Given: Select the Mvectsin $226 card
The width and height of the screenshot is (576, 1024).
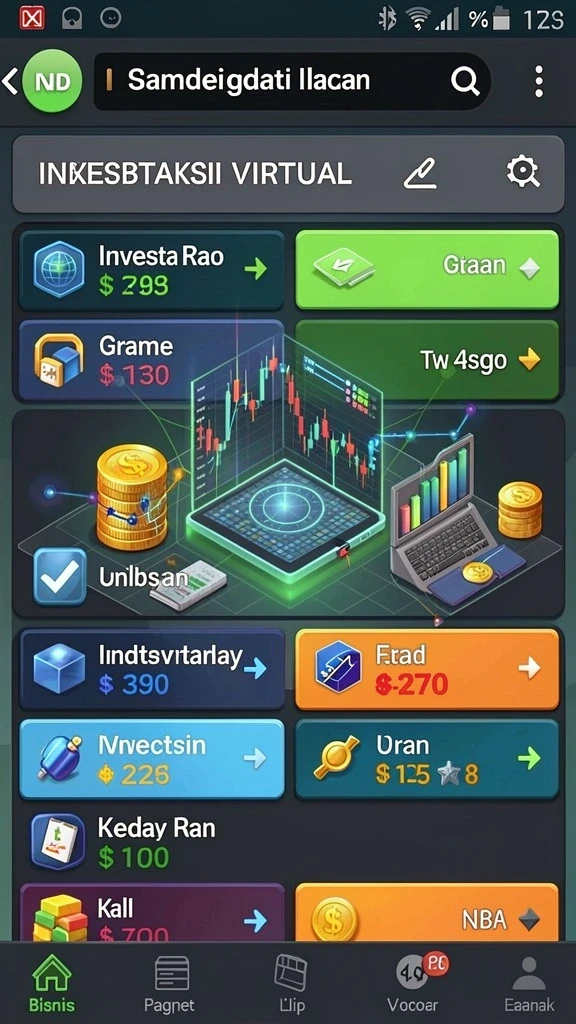Looking at the screenshot, I should coord(152,759).
